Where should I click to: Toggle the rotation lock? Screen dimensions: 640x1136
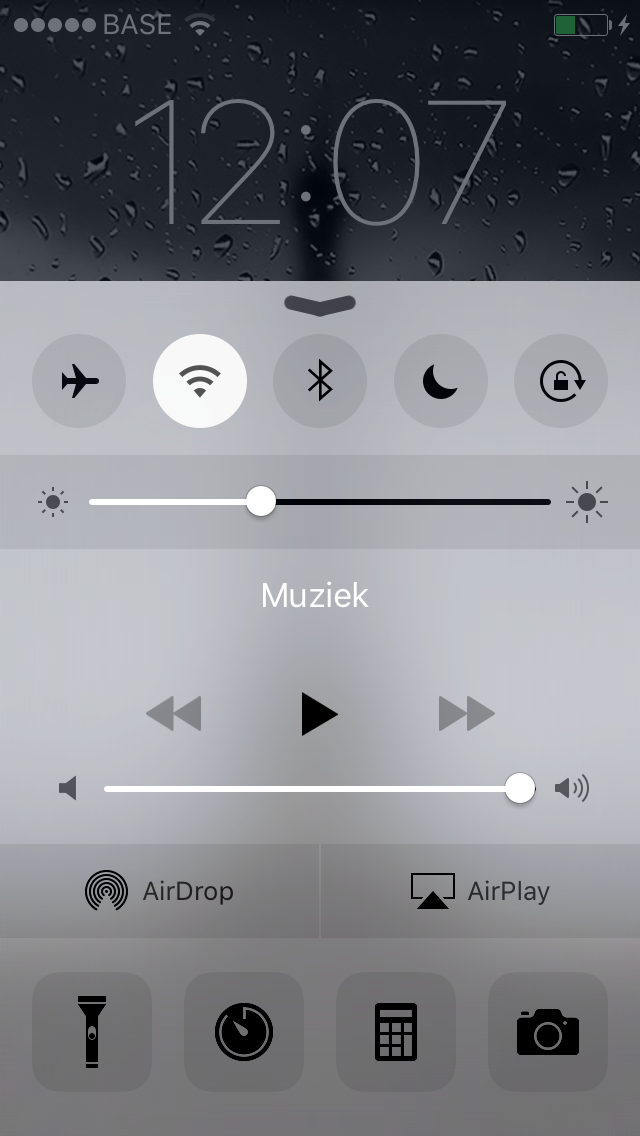point(561,381)
